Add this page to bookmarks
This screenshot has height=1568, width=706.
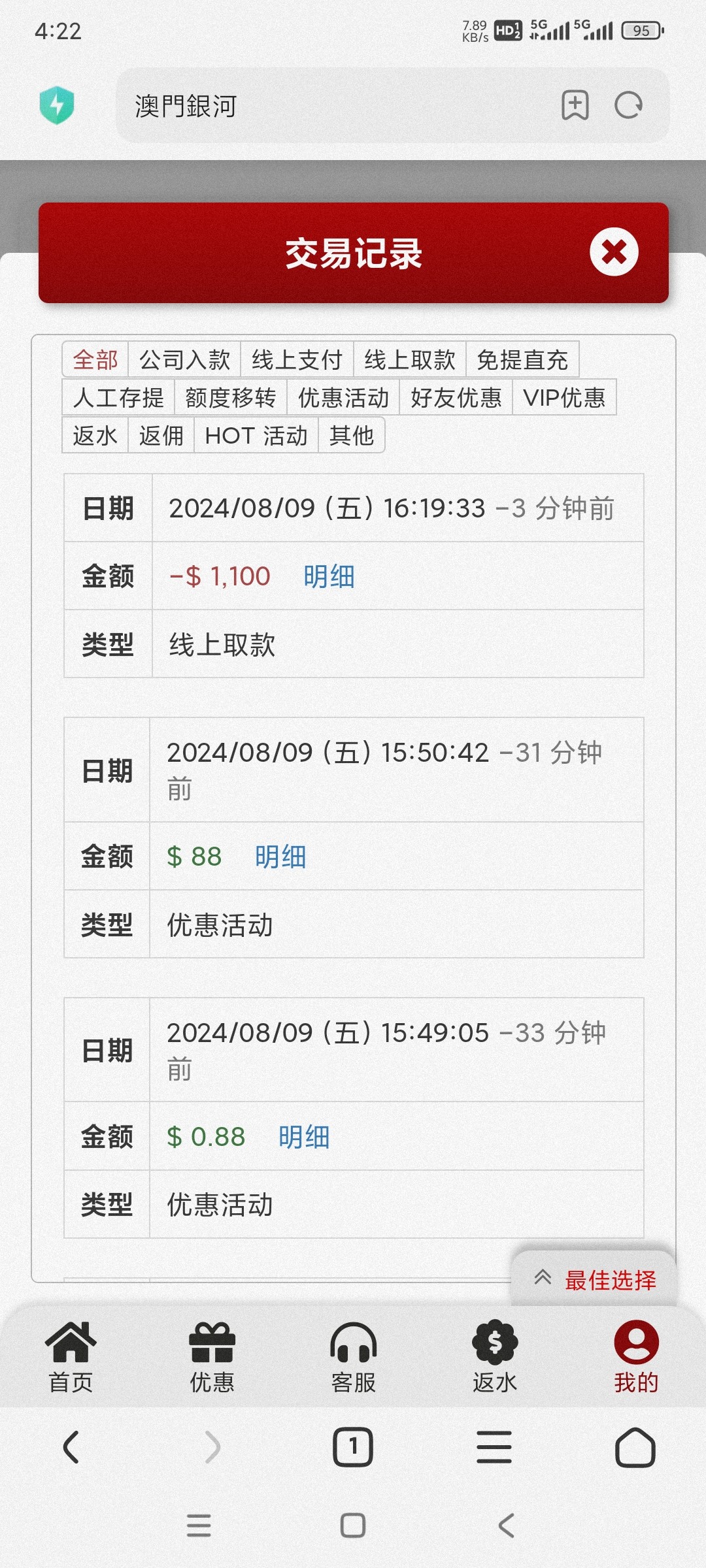tap(575, 105)
